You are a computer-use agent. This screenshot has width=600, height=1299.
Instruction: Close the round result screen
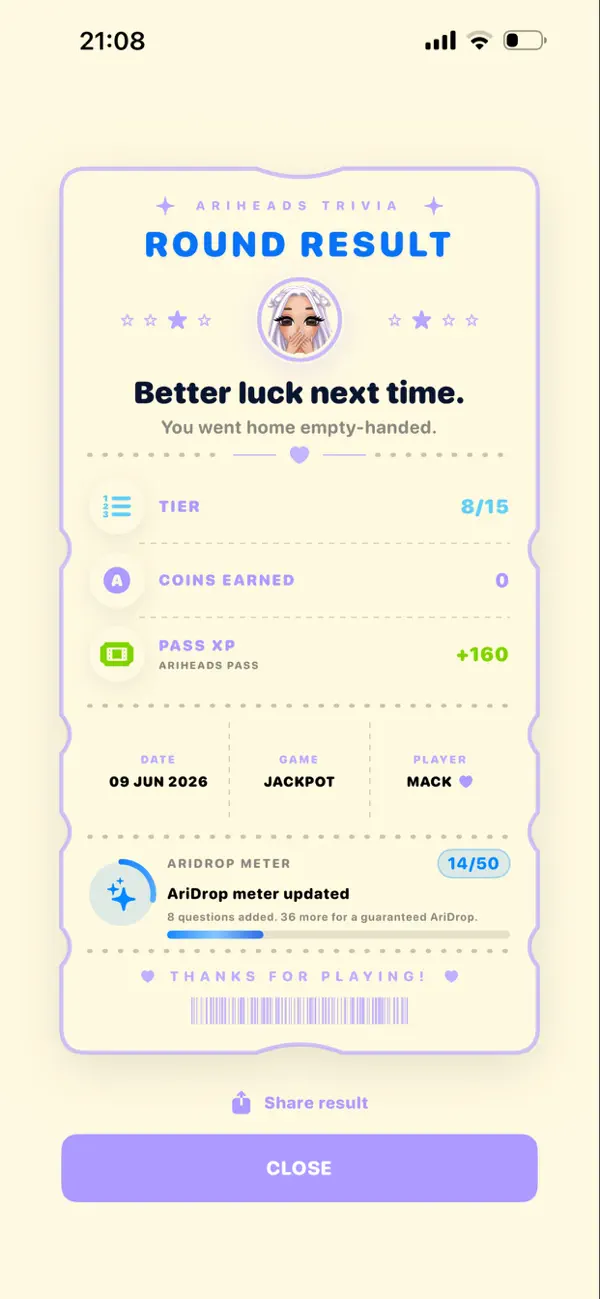pos(299,1168)
